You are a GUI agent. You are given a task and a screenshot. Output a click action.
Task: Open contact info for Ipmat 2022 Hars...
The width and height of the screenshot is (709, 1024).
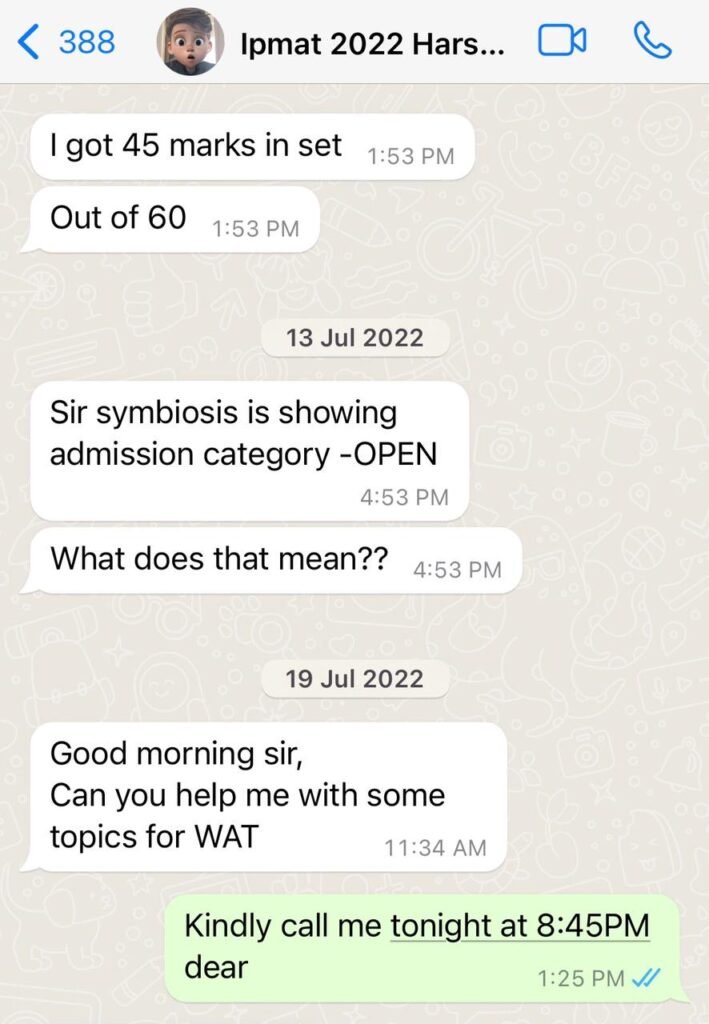click(372, 44)
